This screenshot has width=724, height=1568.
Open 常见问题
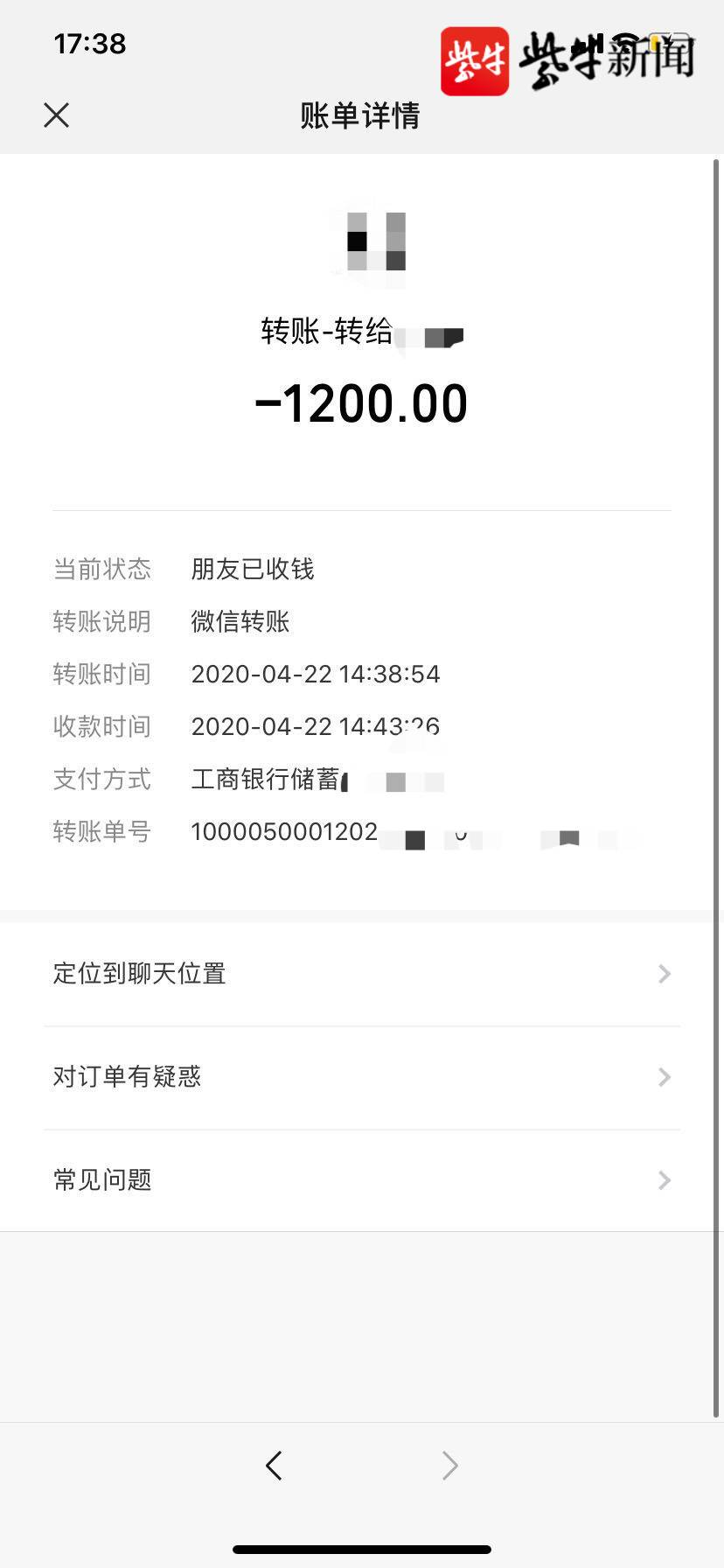362,1180
